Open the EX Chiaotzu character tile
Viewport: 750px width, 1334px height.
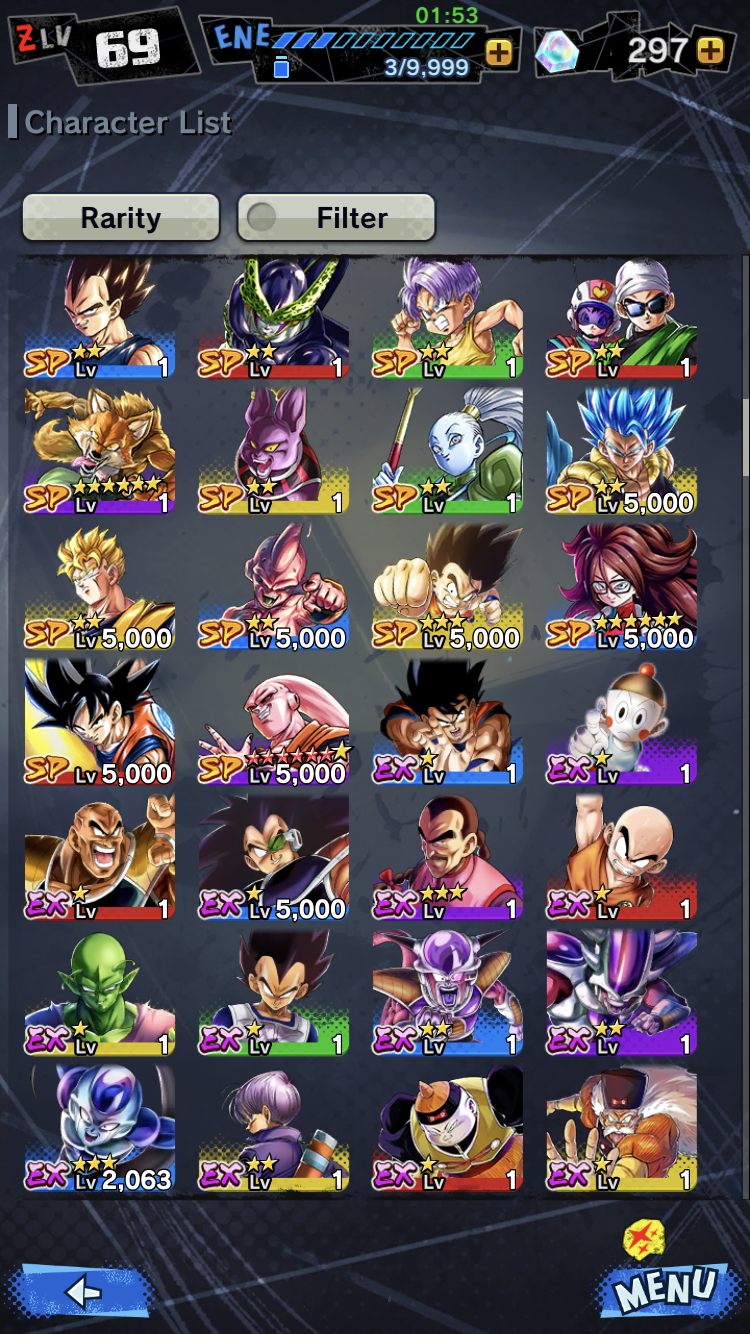pyautogui.click(x=620, y=723)
